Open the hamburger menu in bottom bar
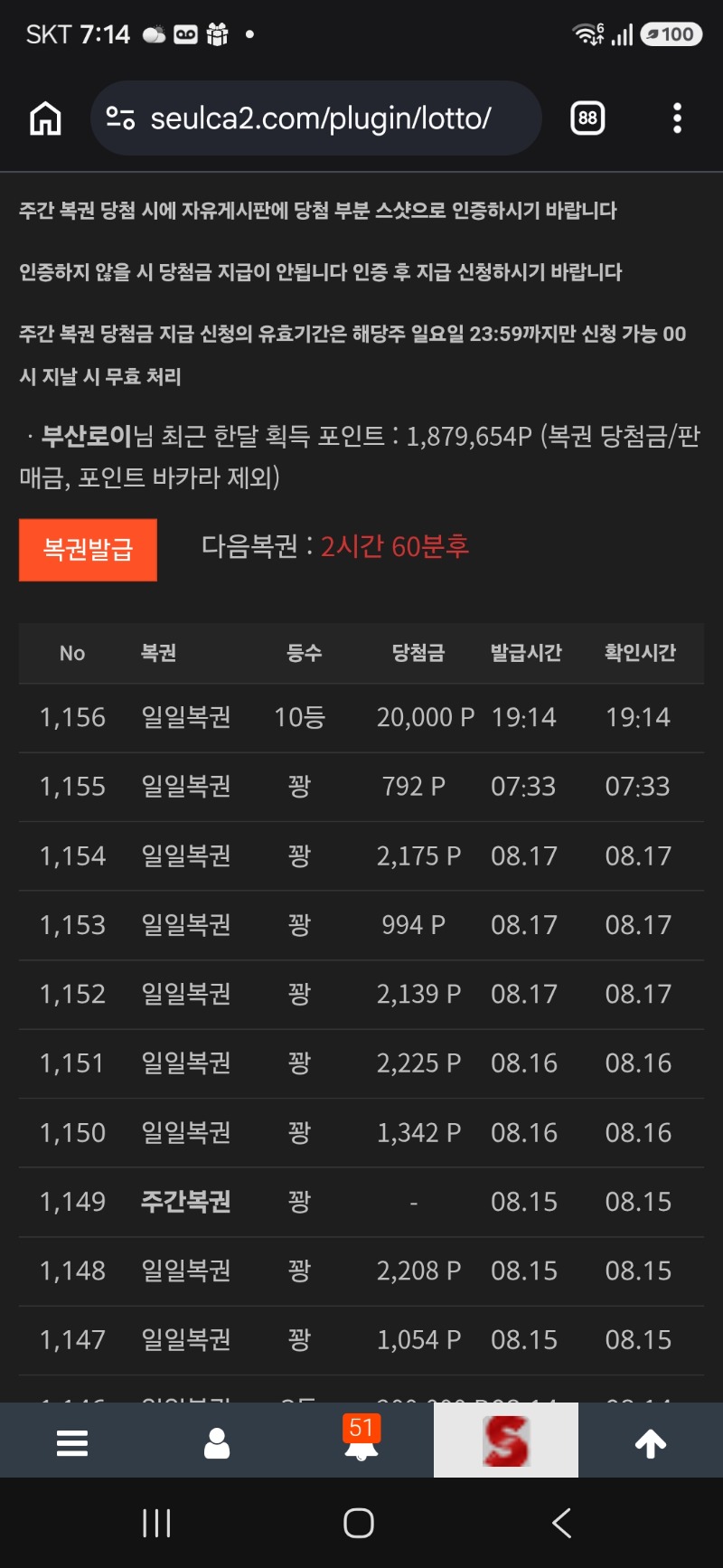Image resolution: width=723 pixels, height=1568 pixels. 72,1443
